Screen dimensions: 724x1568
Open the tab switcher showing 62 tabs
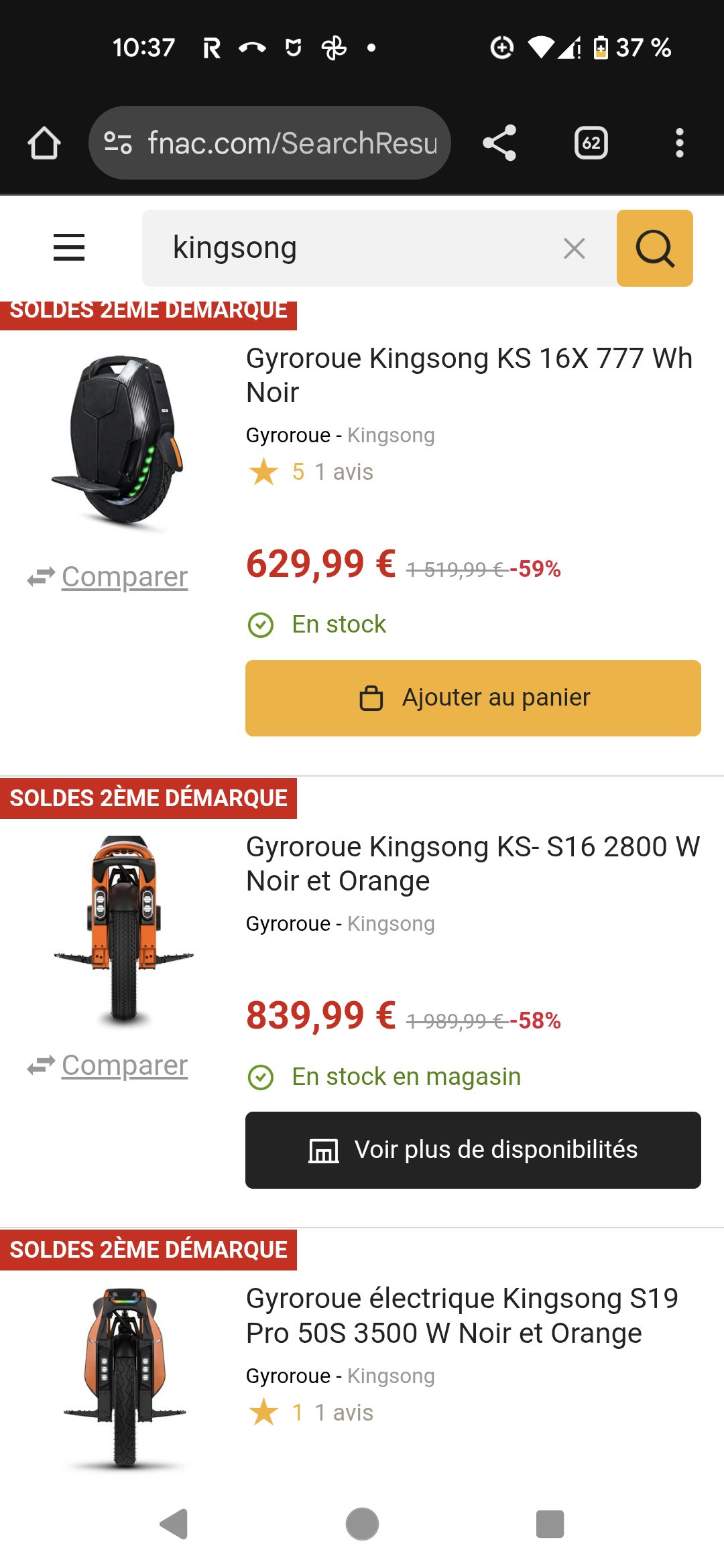coord(591,143)
